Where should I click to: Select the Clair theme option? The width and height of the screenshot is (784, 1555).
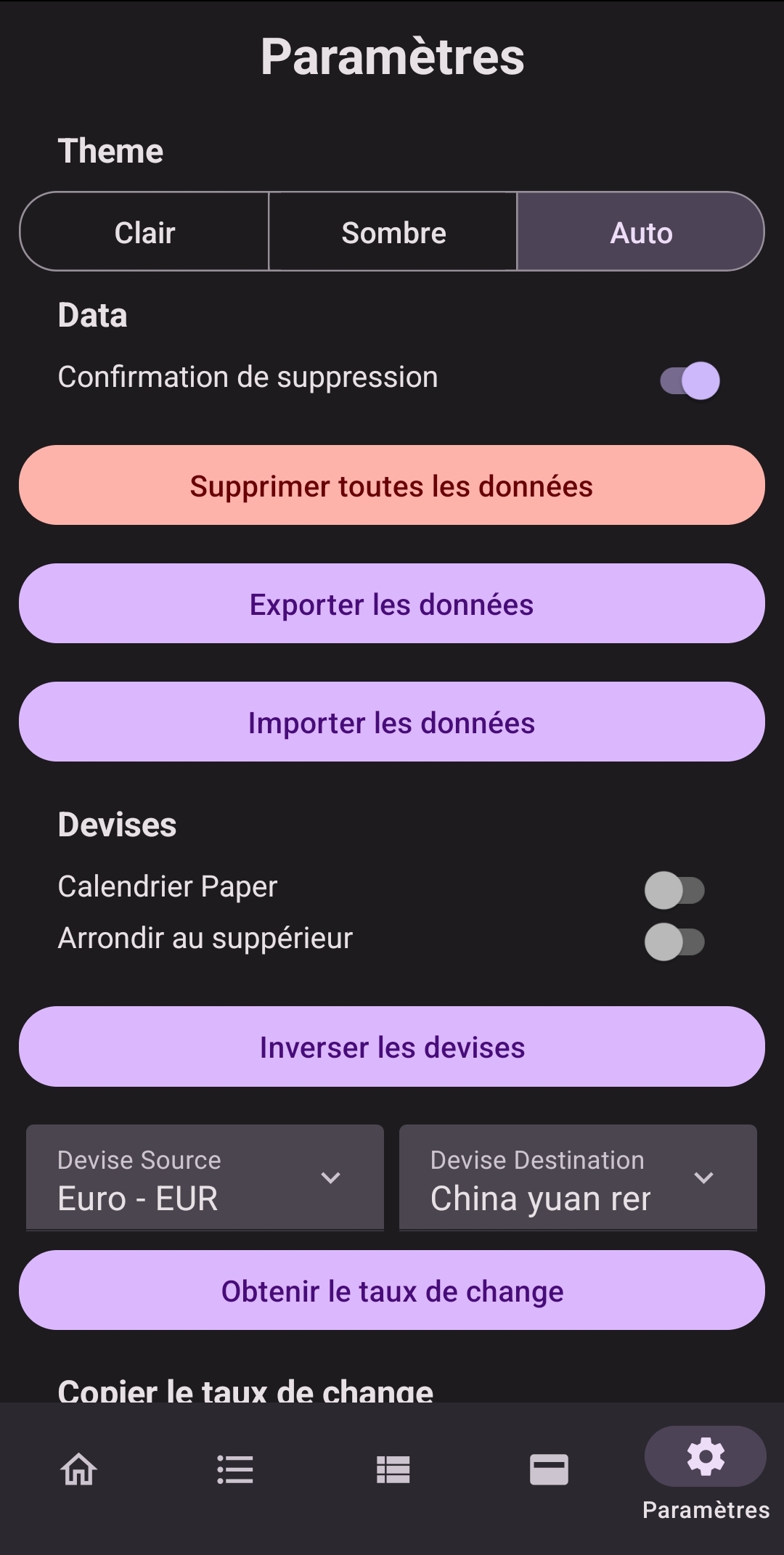[144, 232]
